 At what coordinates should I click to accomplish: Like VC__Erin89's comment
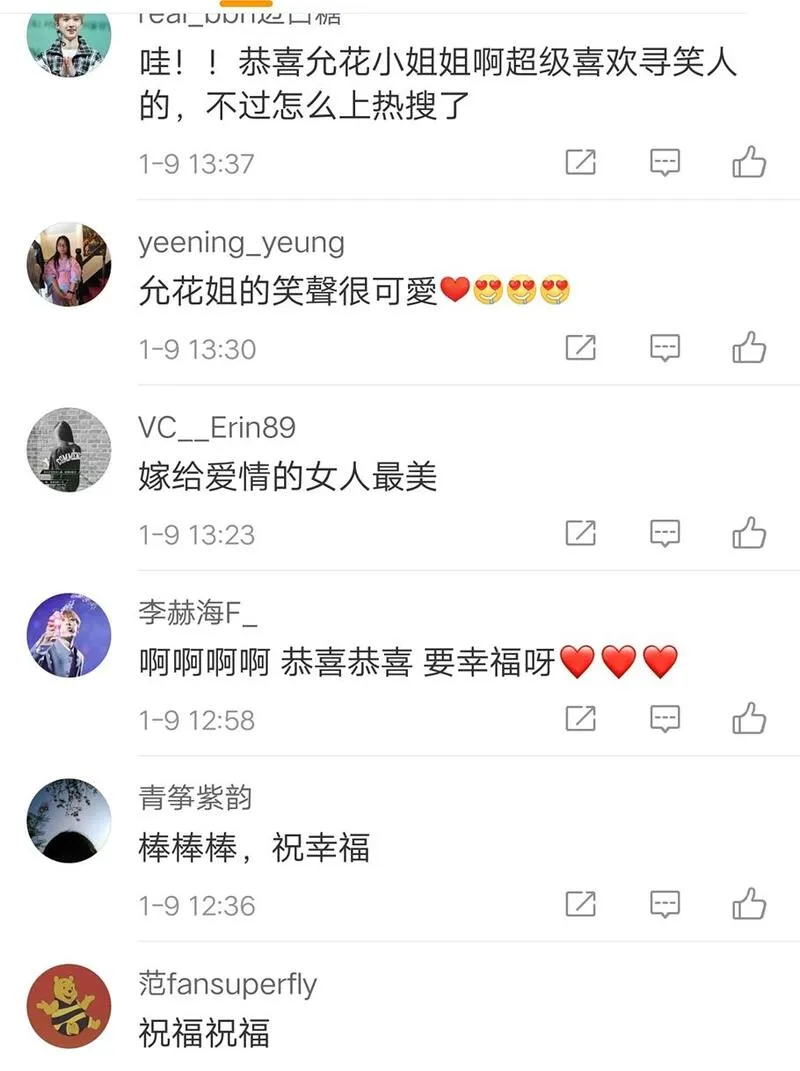pos(749,533)
